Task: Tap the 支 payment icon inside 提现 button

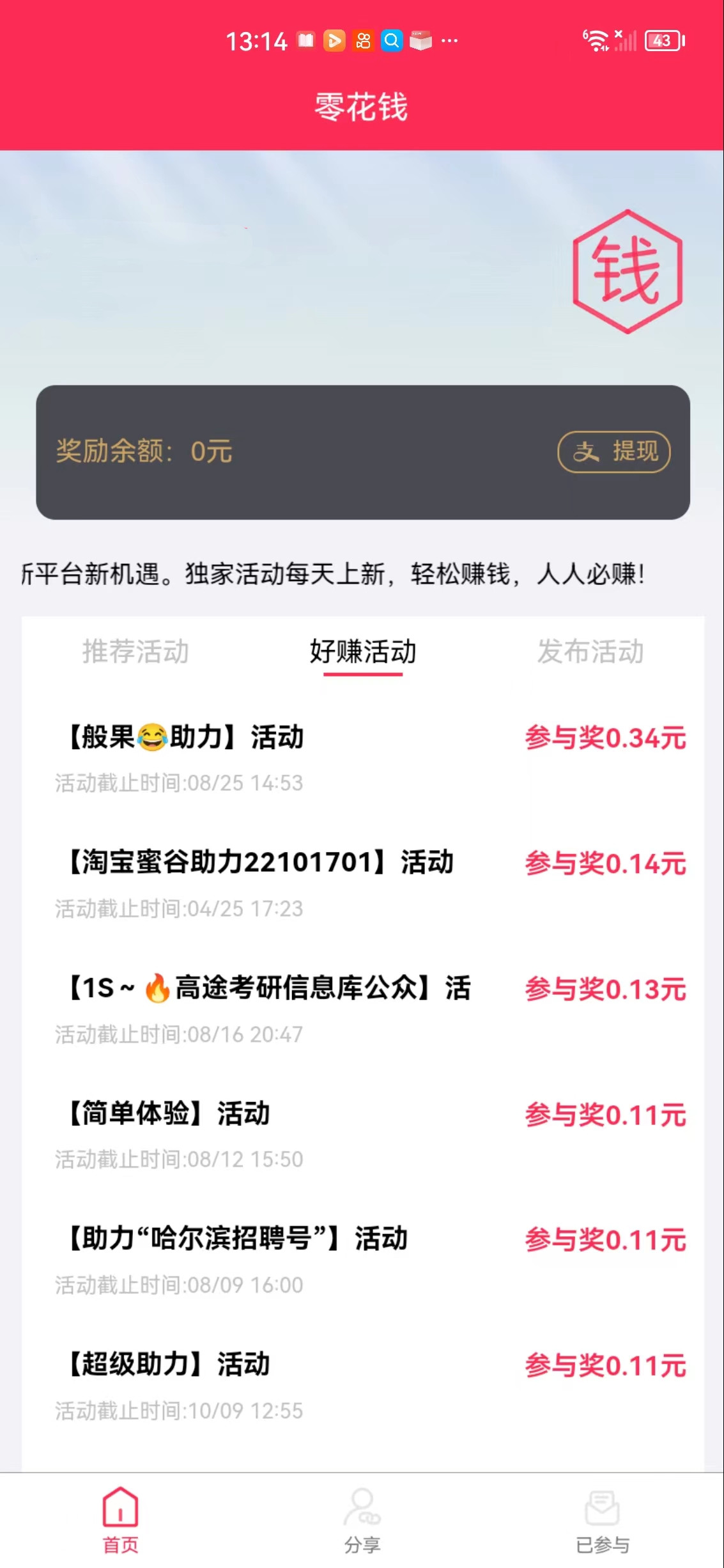Action: click(585, 452)
